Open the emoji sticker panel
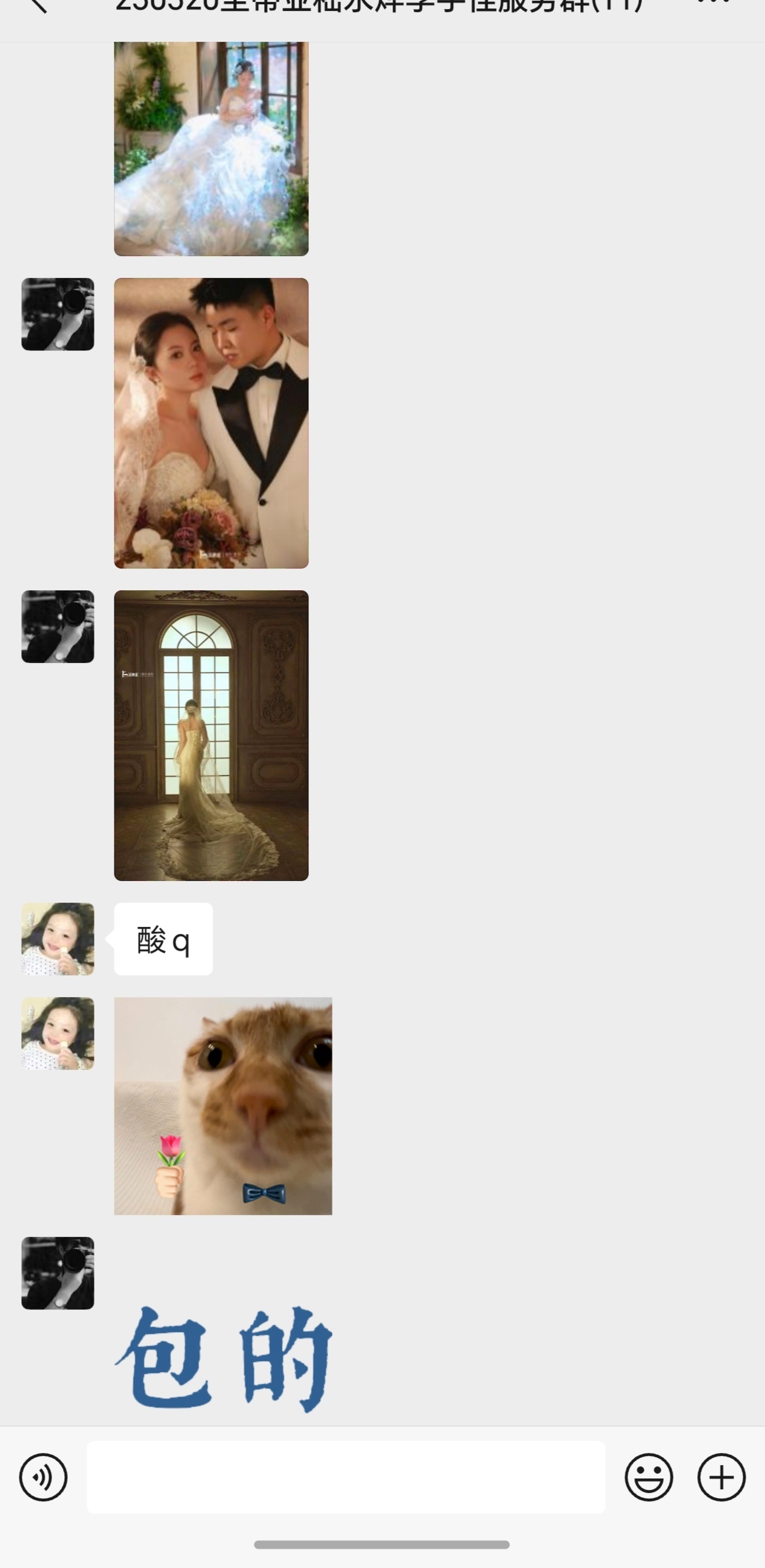Viewport: 765px width, 1568px height. pyautogui.click(x=649, y=1477)
